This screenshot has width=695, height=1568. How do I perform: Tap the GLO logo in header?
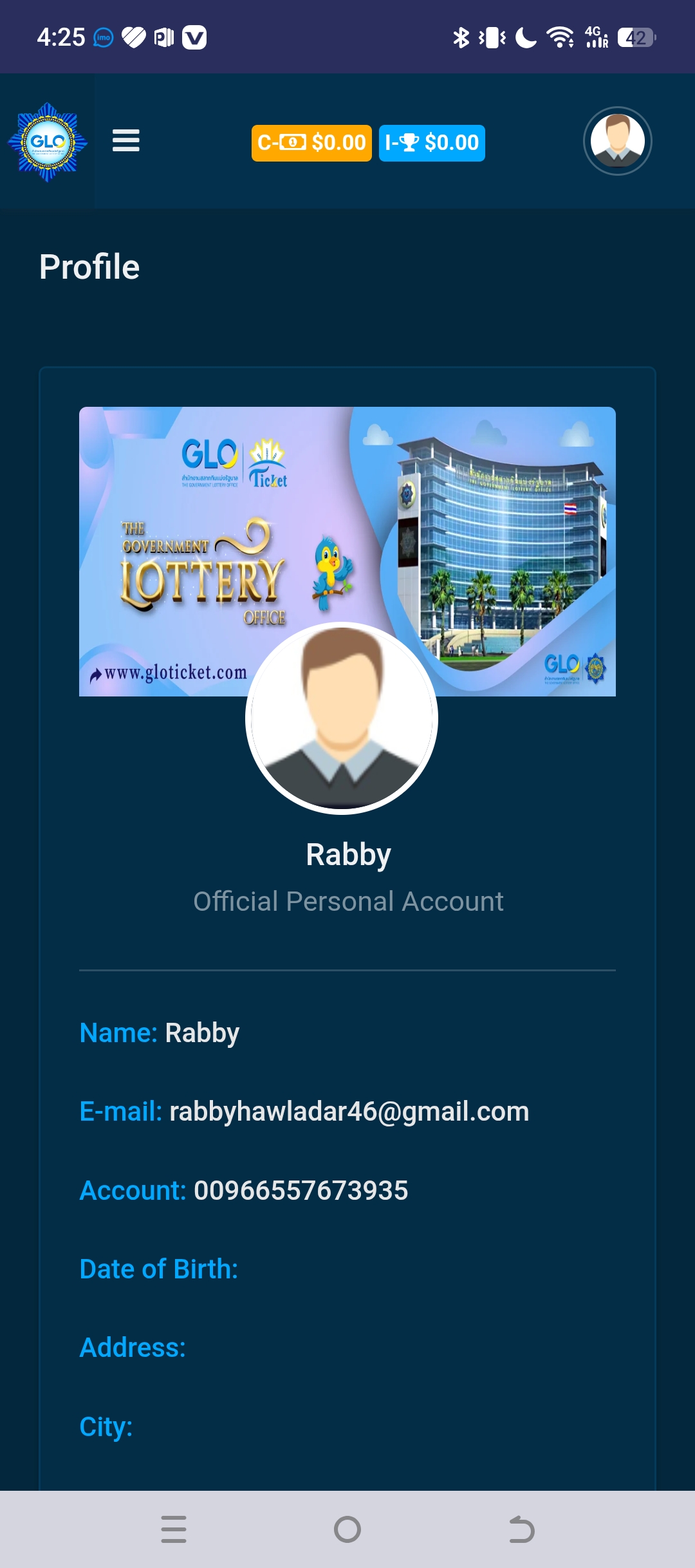click(48, 142)
